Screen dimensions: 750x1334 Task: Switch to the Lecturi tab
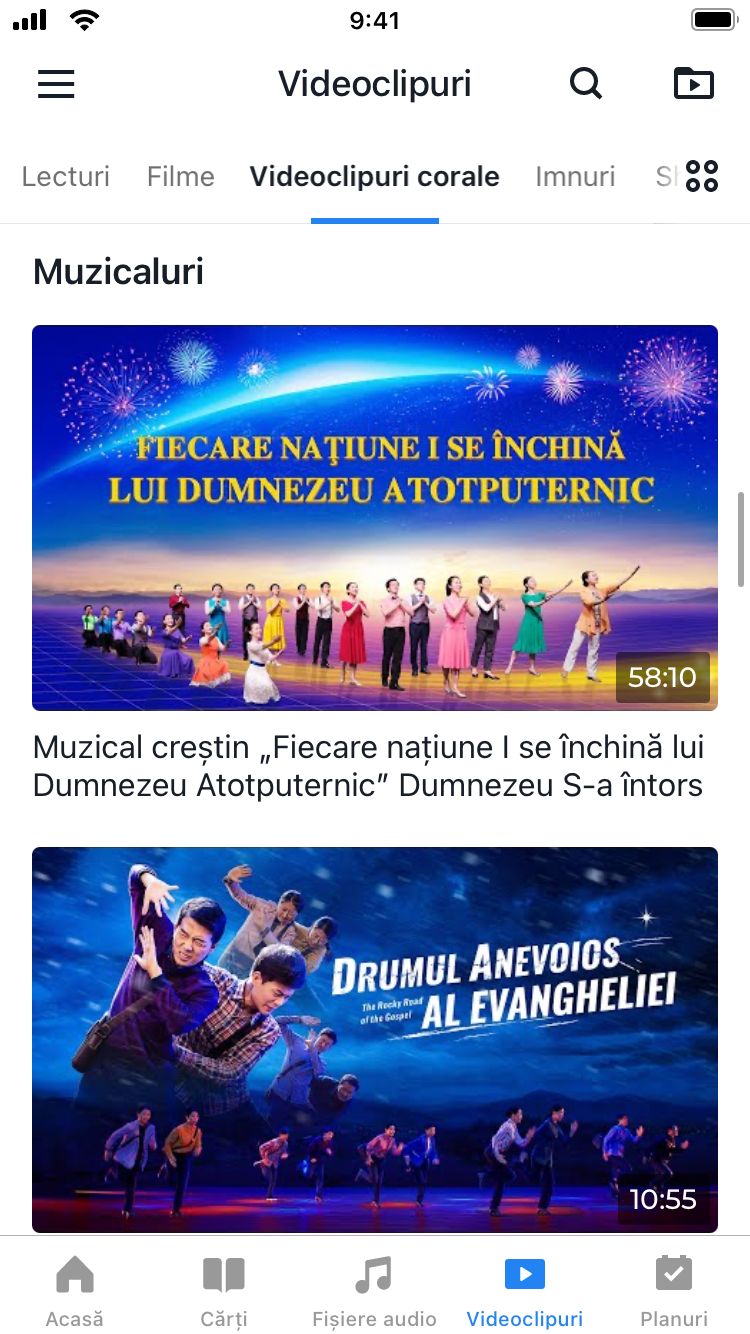(x=66, y=177)
